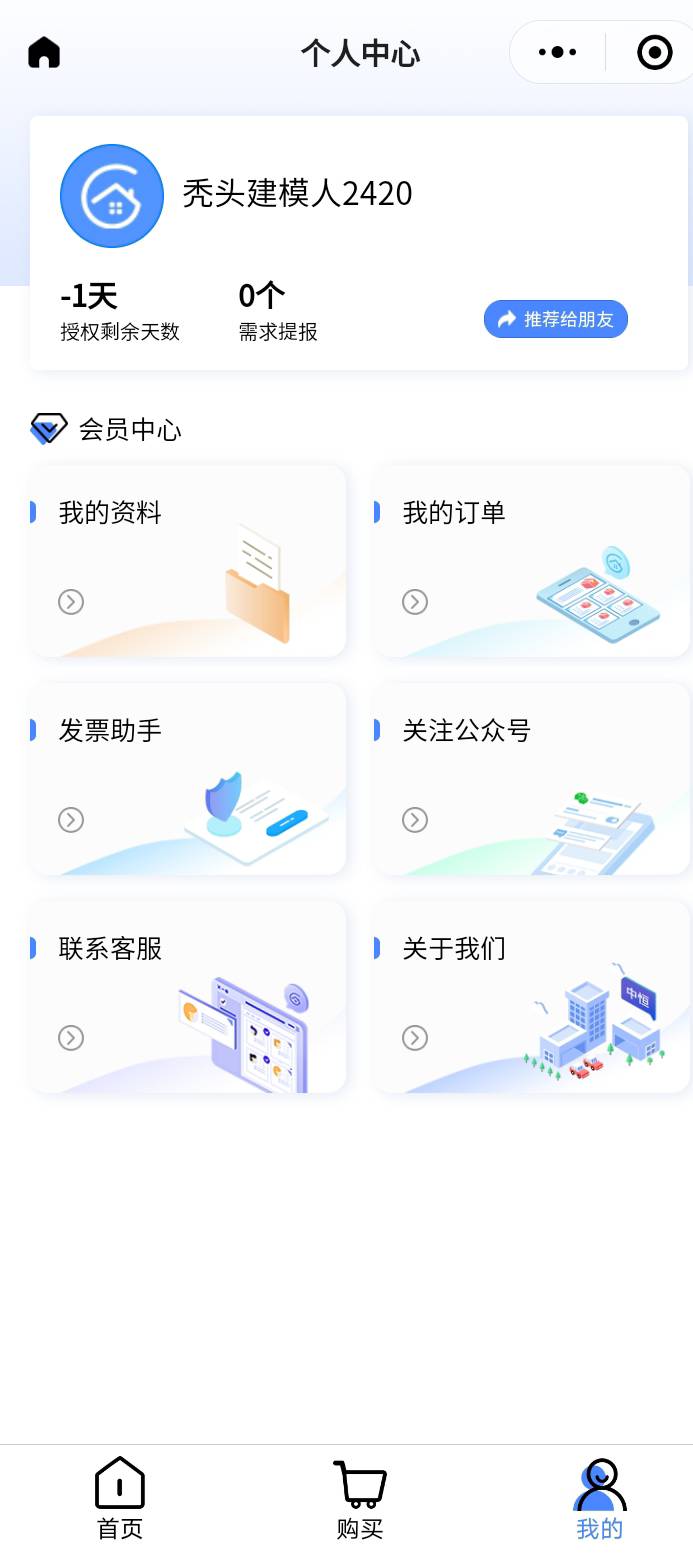Open the three-dot more menu
Screen dimensions: 693x1556
[x=557, y=52]
